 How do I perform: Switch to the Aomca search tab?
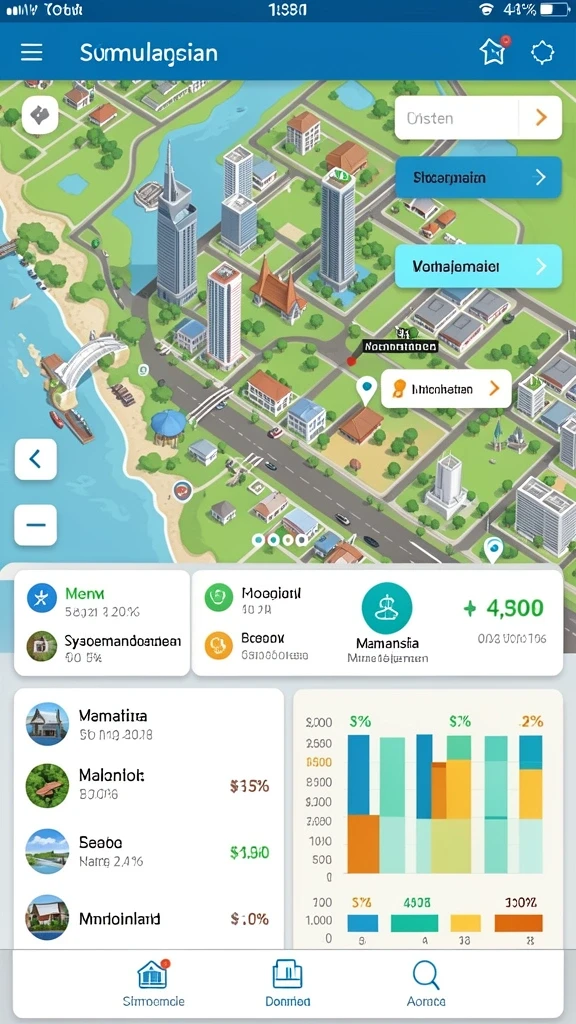(426, 983)
